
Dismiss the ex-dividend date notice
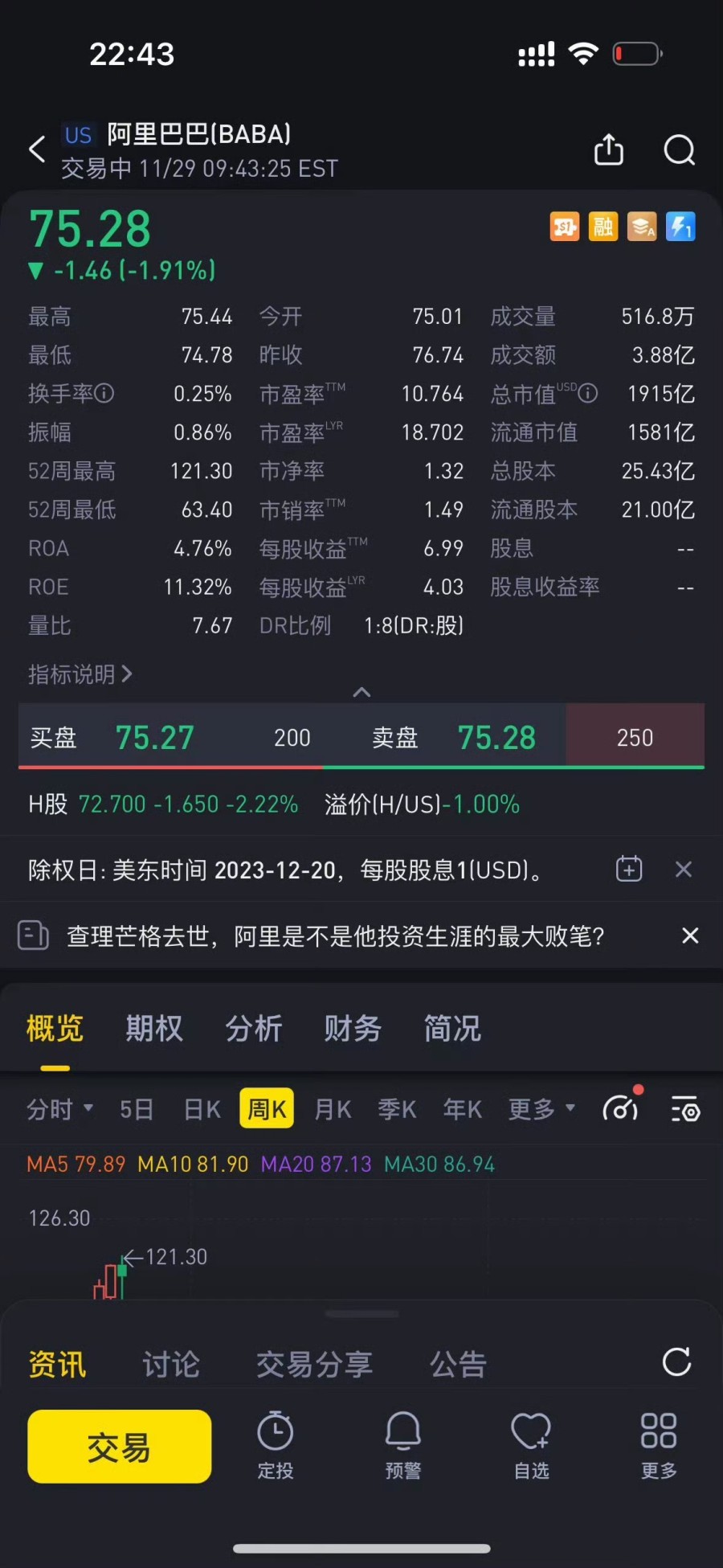pos(684,869)
